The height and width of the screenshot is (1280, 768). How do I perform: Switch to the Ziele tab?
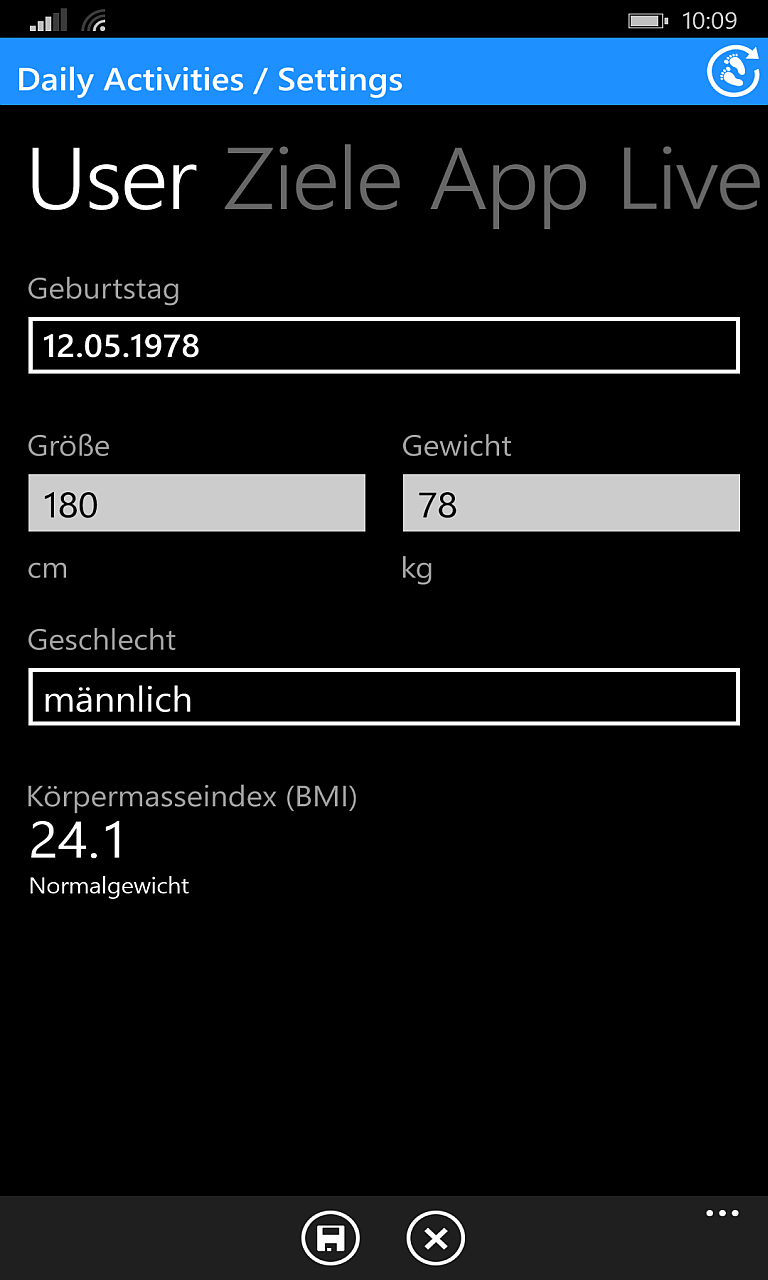(x=313, y=181)
